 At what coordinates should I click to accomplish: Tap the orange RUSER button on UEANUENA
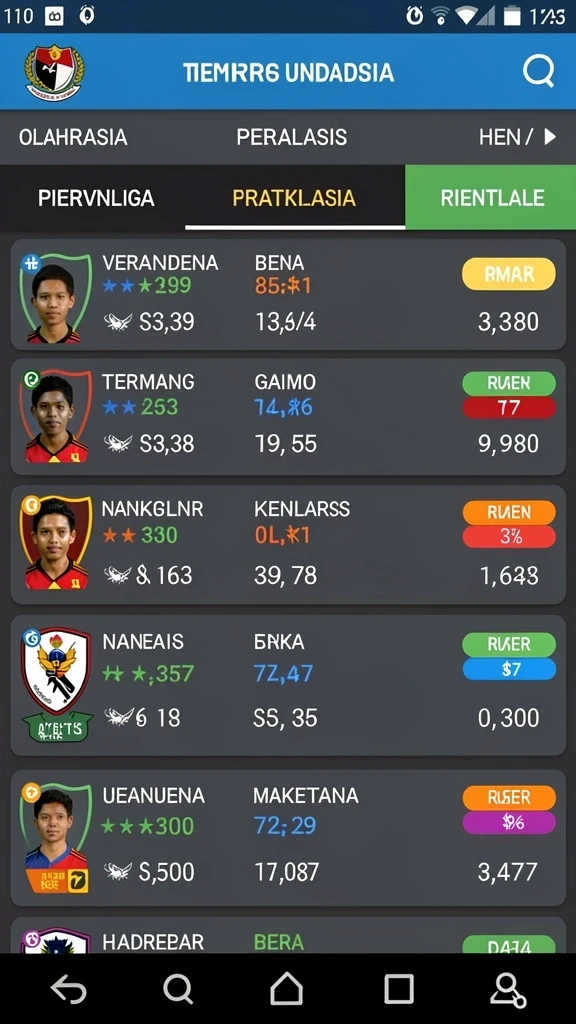point(509,797)
